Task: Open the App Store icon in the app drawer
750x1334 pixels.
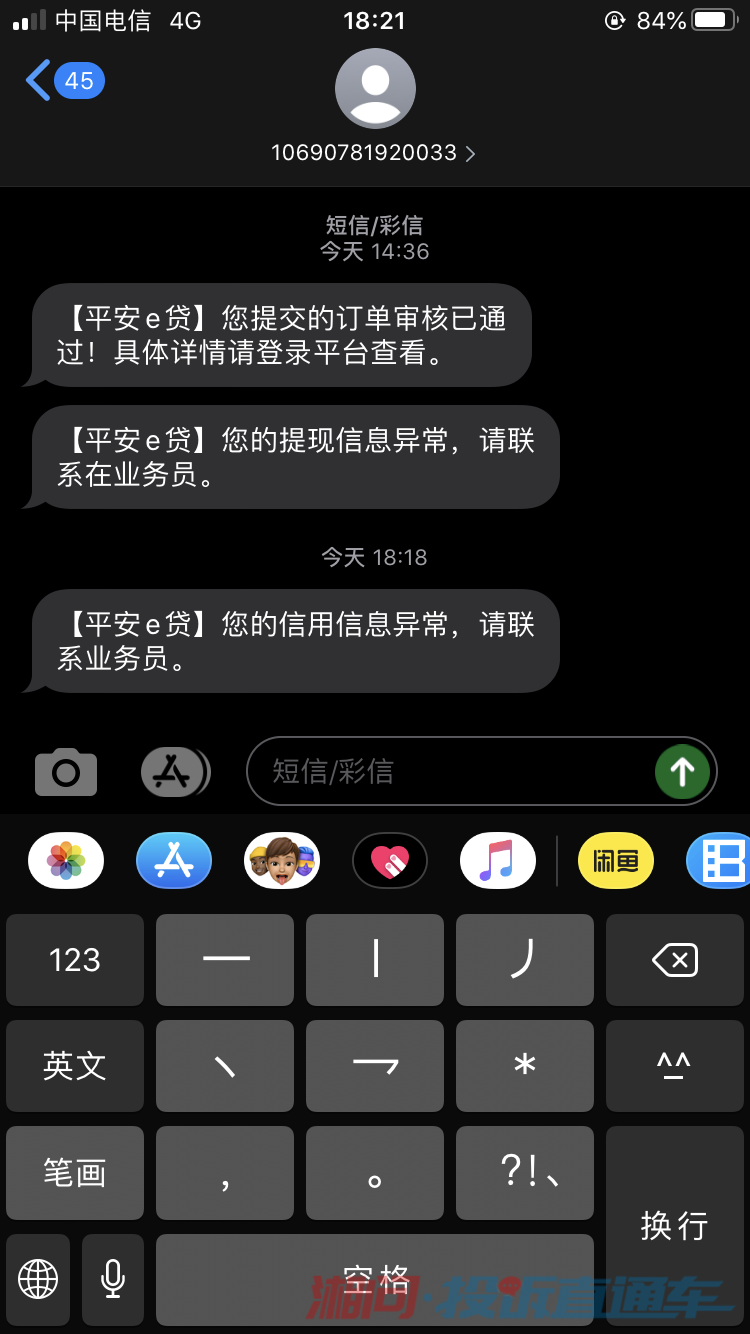Action: coord(173,860)
